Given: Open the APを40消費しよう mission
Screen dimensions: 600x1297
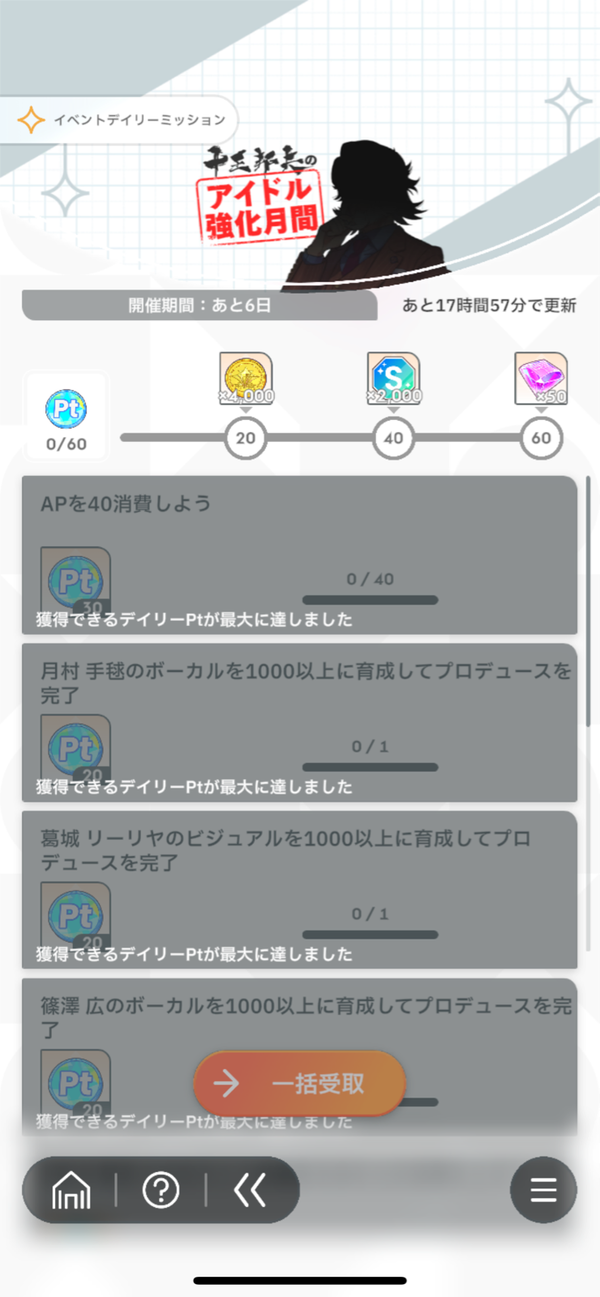Looking at the screenshot, I should [300, 555].
